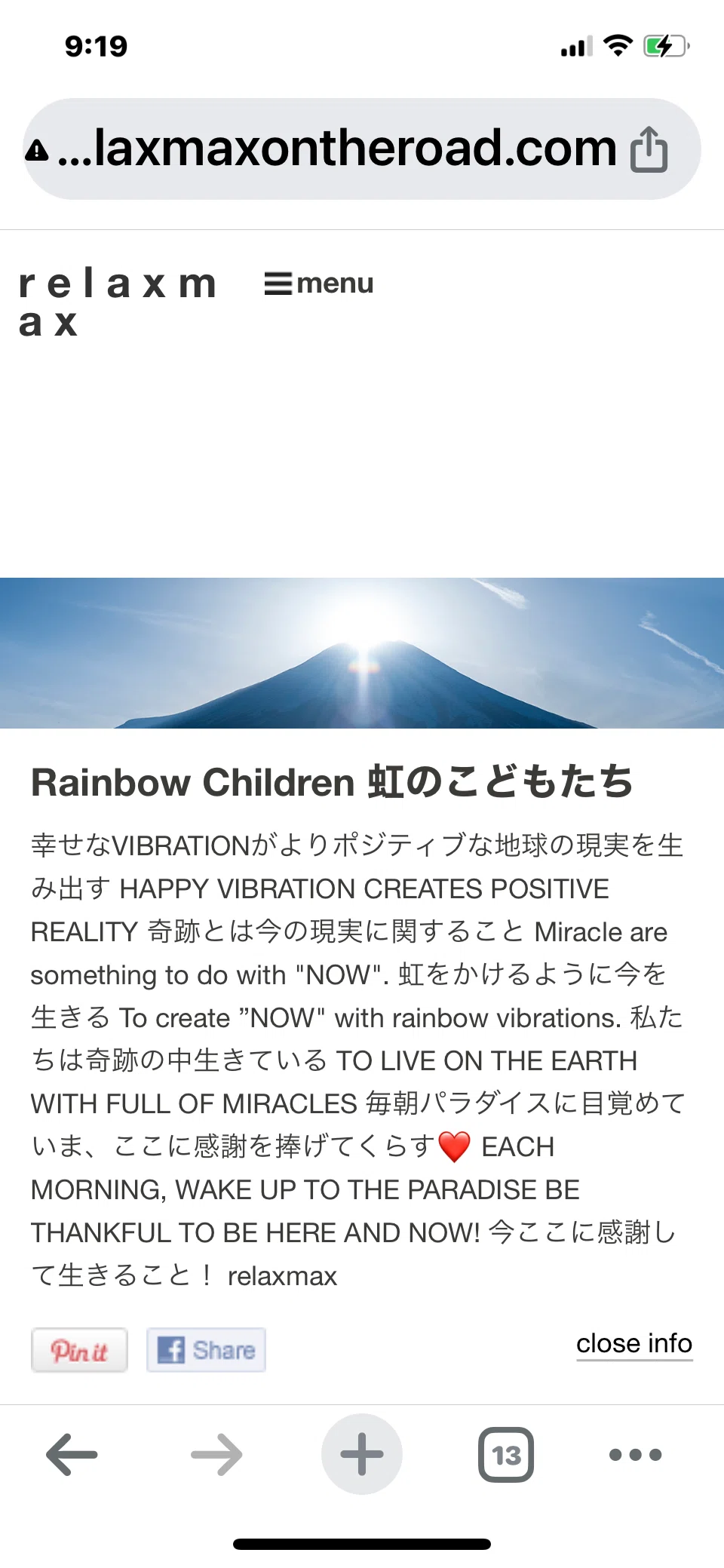The image size is (724, 1568).
Task: Open the Mount Fuji banner image
Action: pos(362,653)
